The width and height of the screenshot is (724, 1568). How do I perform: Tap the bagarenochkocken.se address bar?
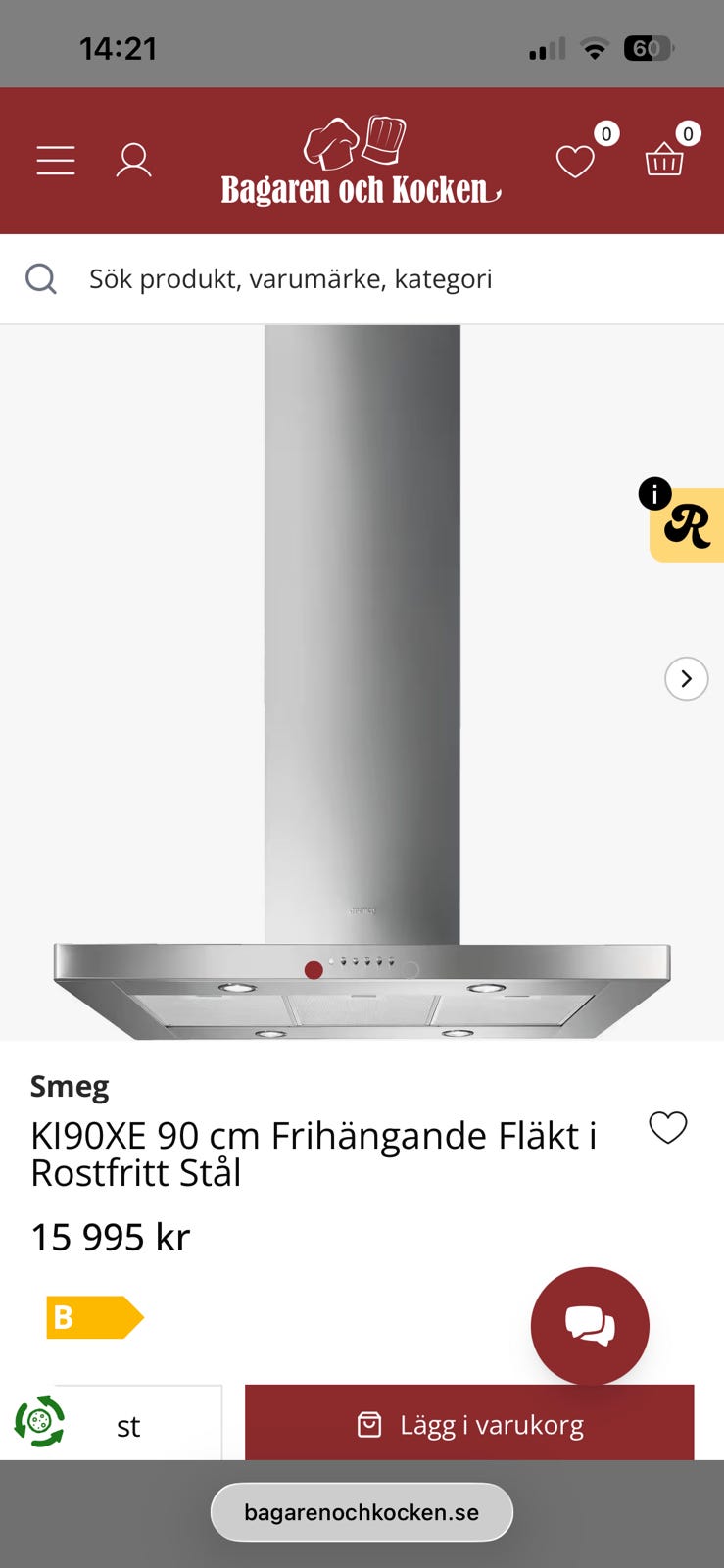(x=362, y=1512)
